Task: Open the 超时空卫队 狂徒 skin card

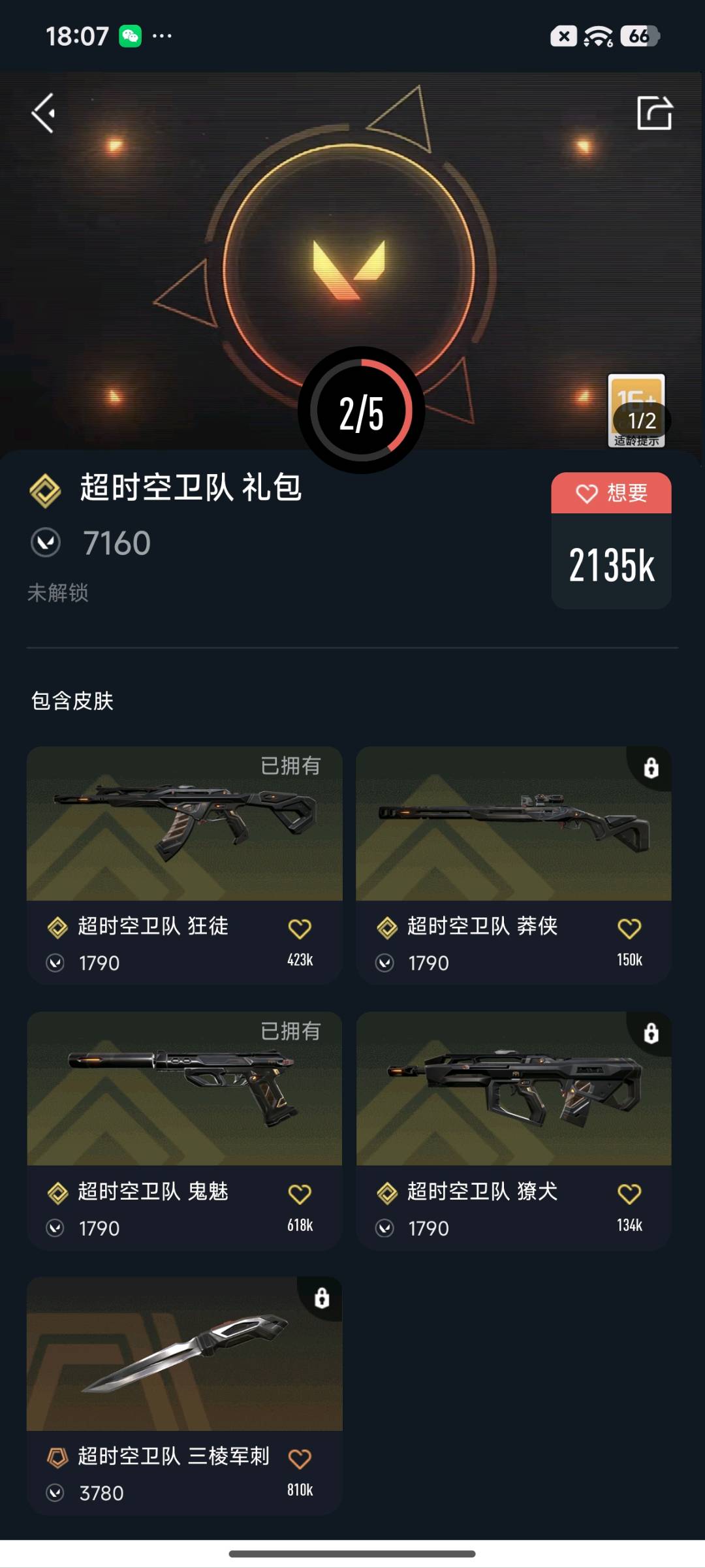Action: pyautogui.click(x=184, y=865)
